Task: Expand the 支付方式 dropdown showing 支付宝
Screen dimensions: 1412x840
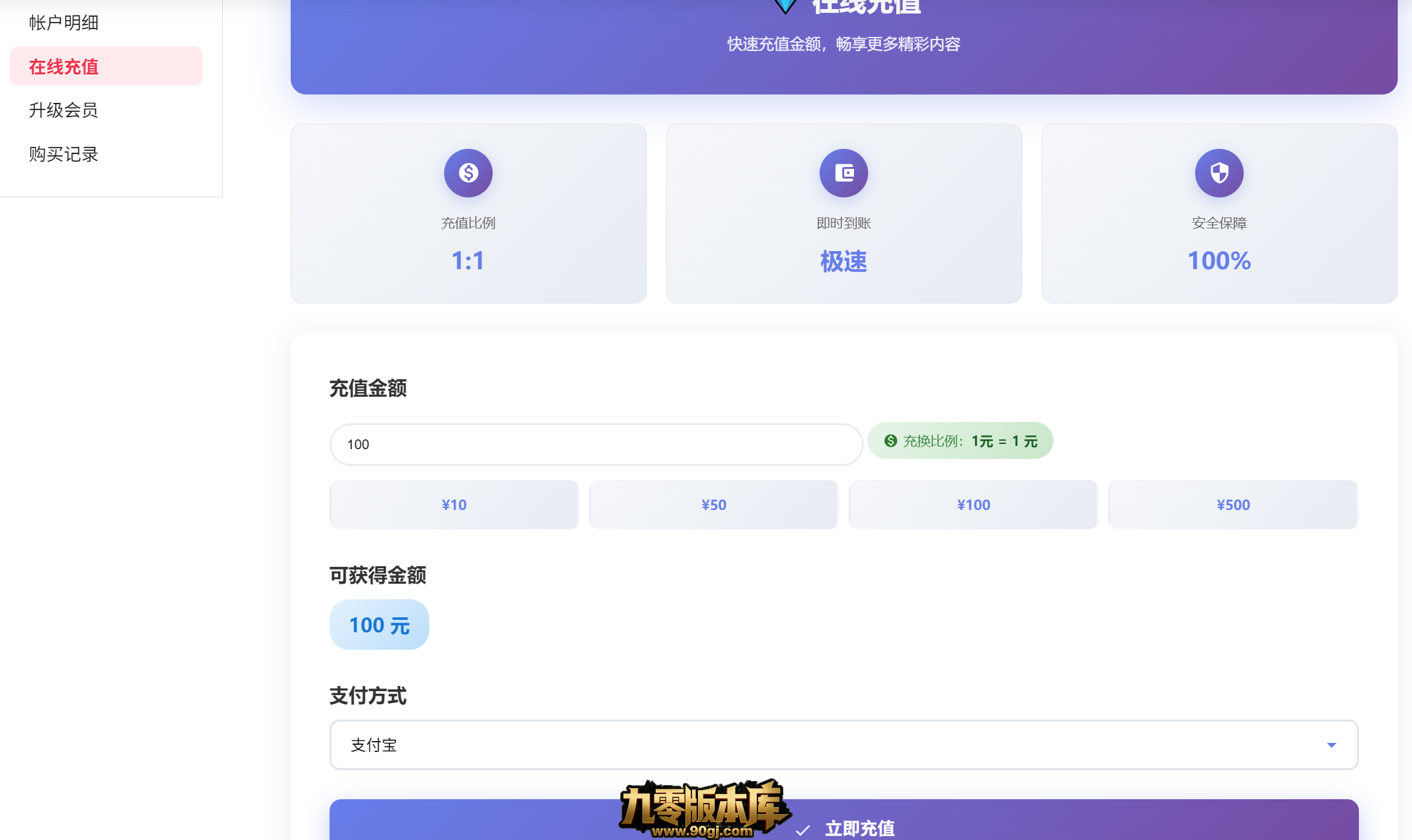Action: [x=844, y=745]
